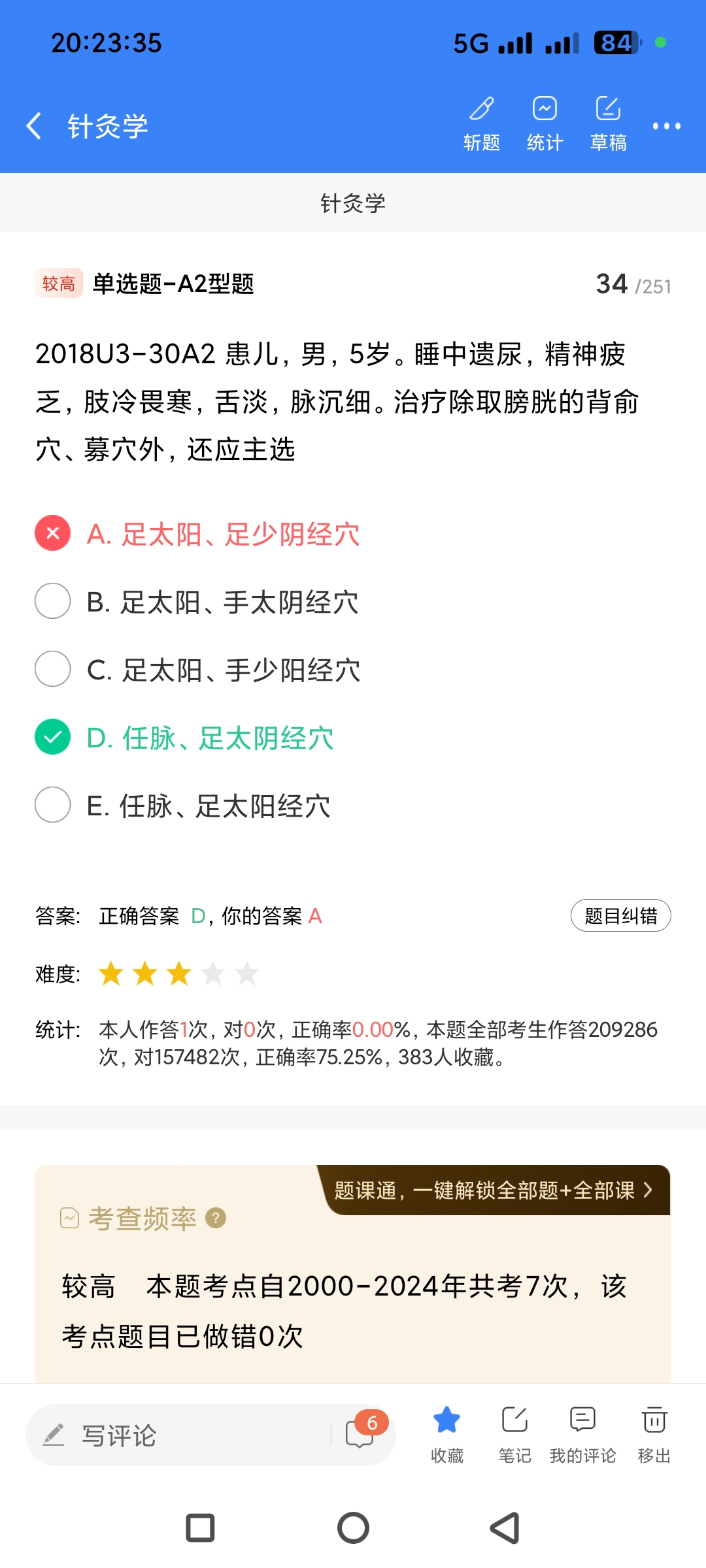View the 6 comments bubble
Image resolution: width=706 pixels, height=1568 pixels.
[361, 1433]
